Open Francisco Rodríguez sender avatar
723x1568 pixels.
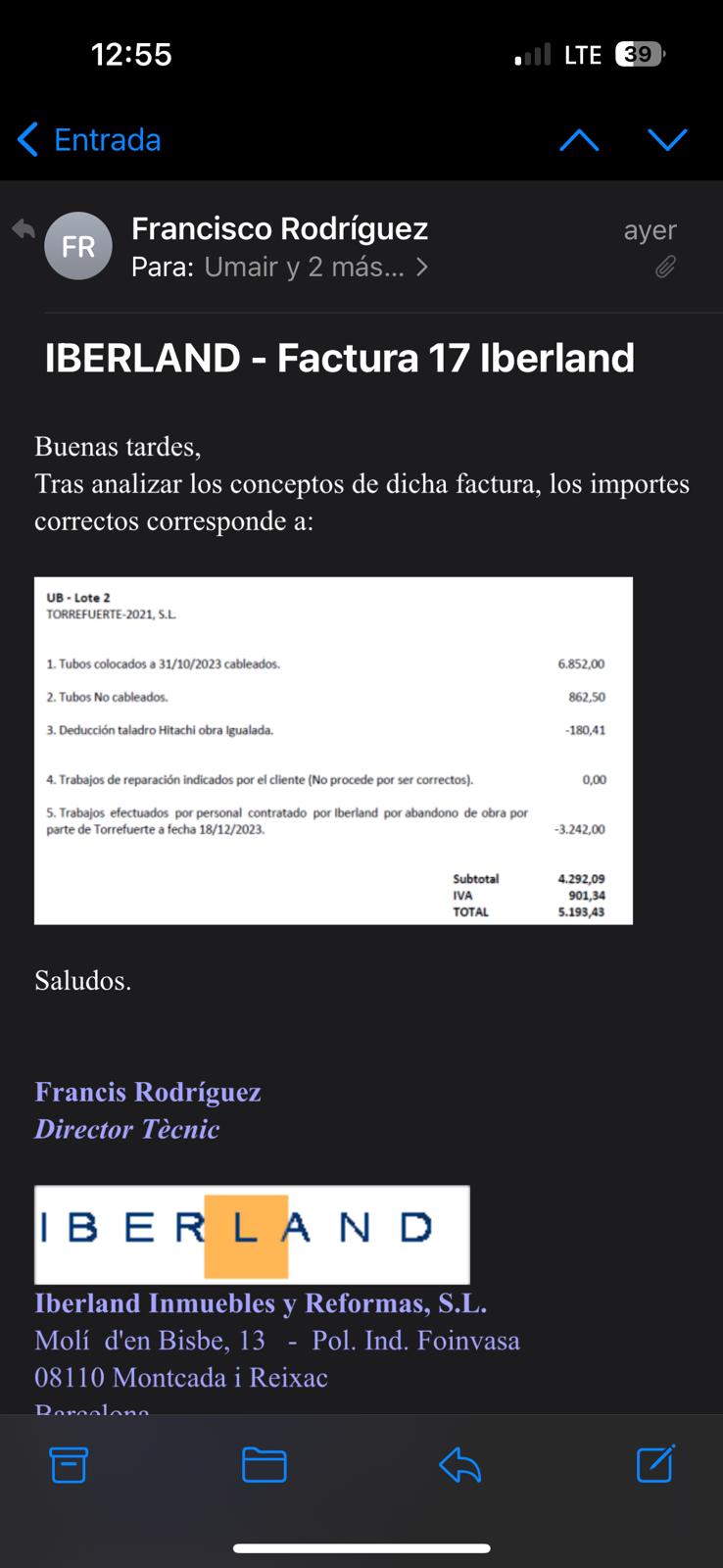[78, 246]
